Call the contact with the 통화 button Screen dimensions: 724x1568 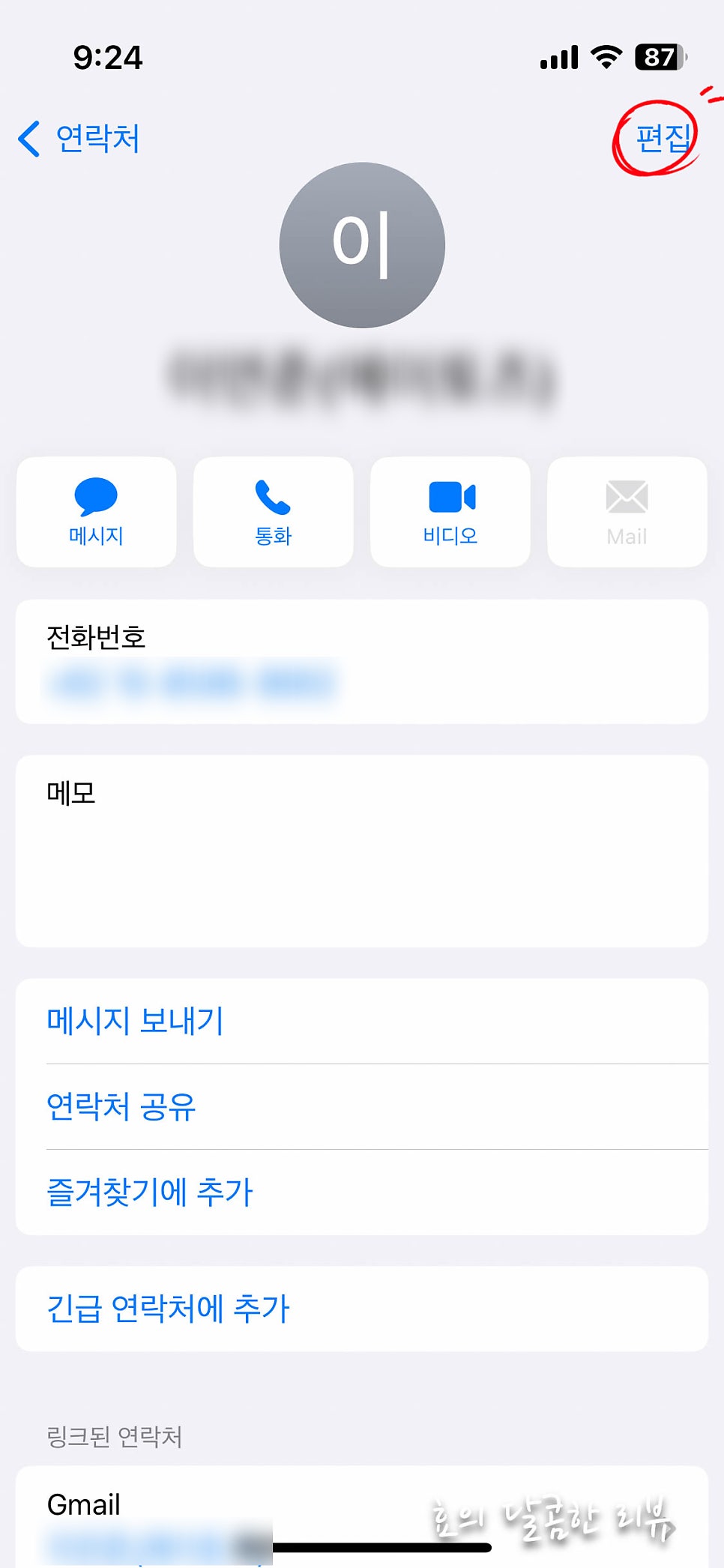(x=274, y=512)
